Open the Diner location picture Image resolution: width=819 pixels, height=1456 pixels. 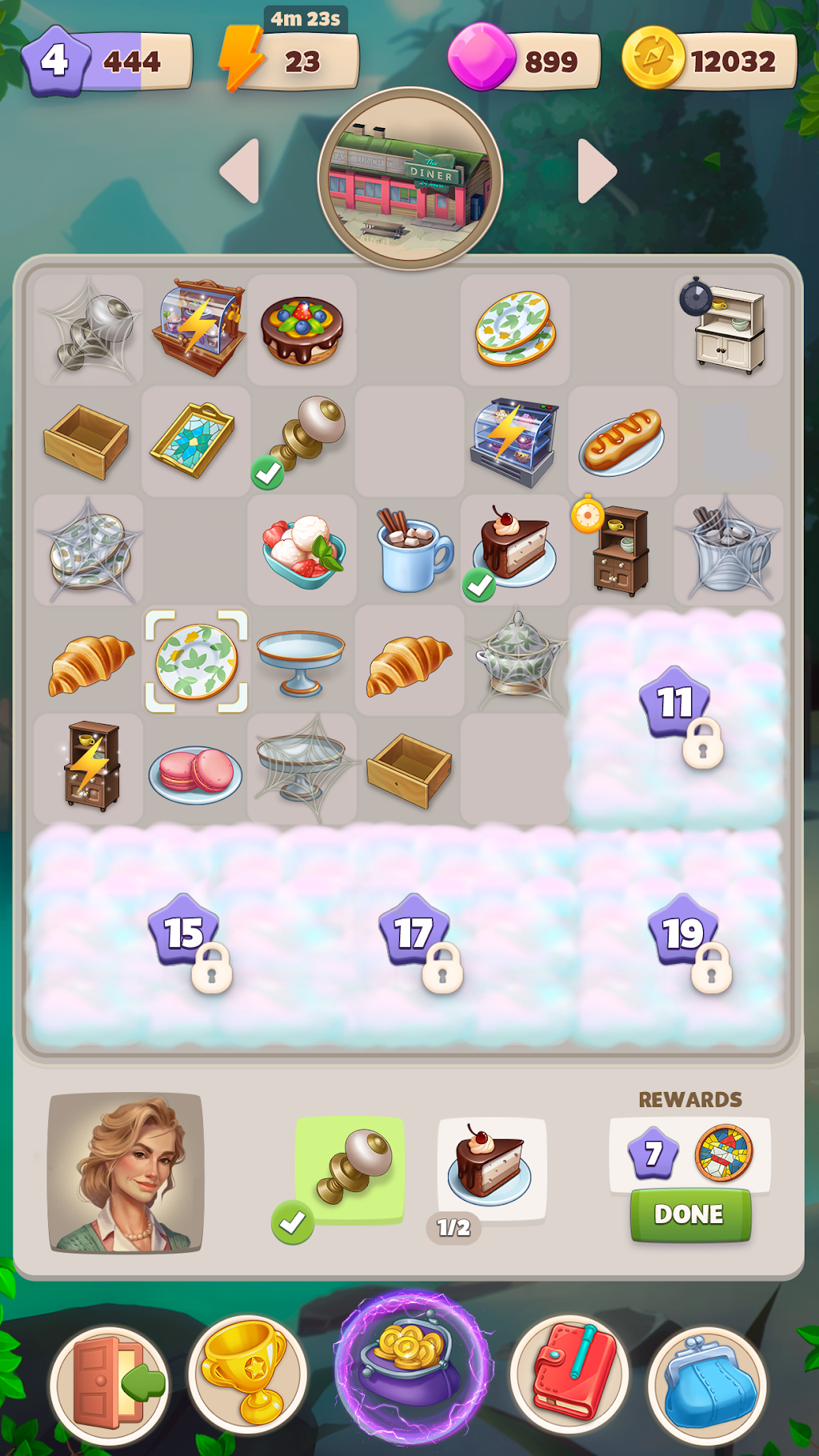pyautogui.click(x=409, y=179)
